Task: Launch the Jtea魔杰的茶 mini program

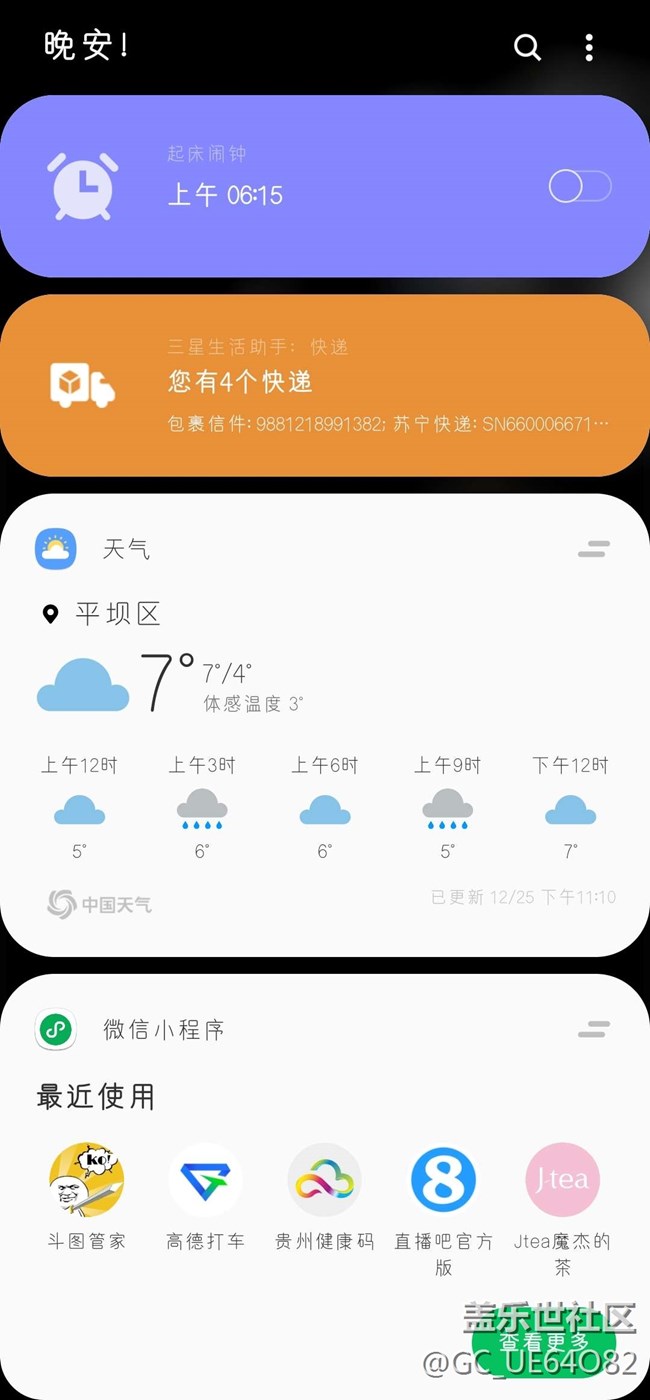Action: (562, 1180)
